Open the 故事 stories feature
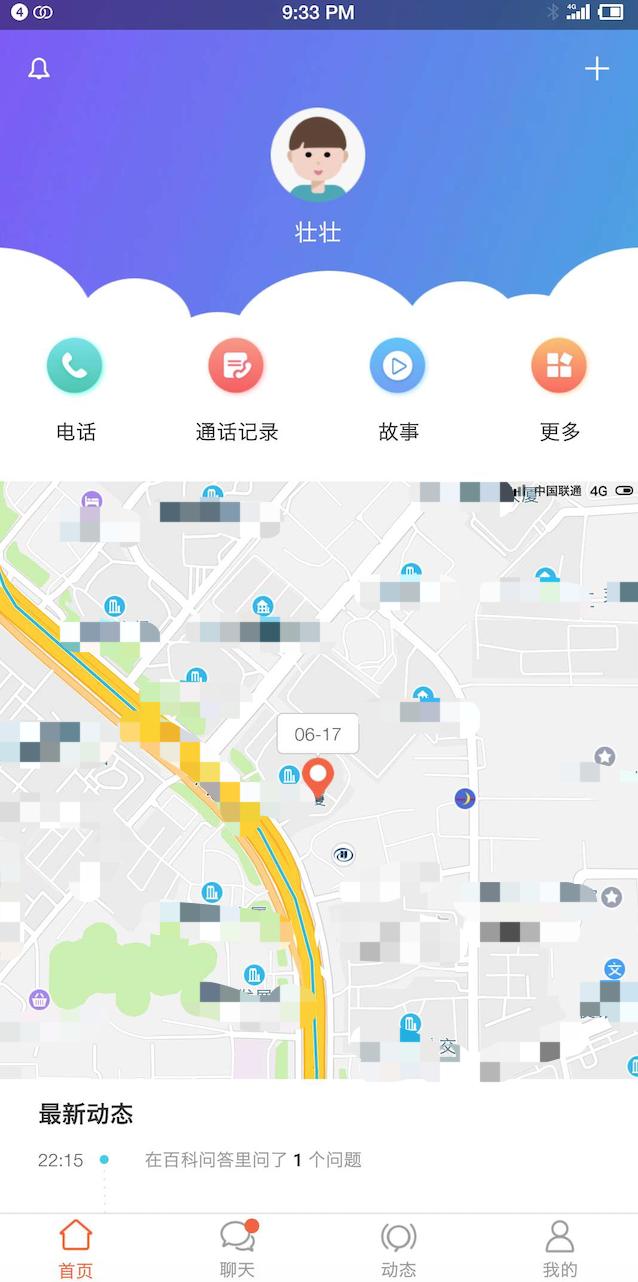 pyautogui.click(x=398, y=366)
